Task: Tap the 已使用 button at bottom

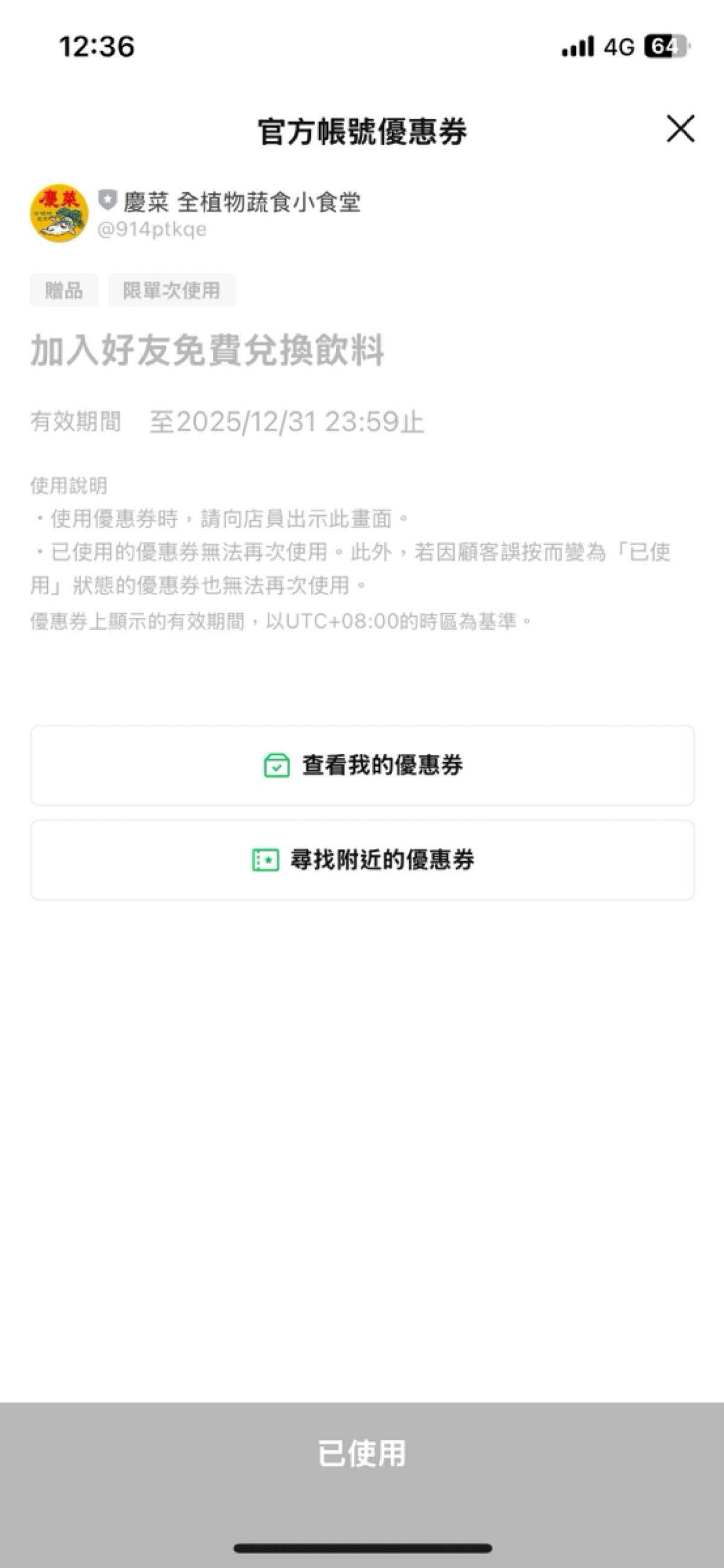Action: pos(363,1453)
